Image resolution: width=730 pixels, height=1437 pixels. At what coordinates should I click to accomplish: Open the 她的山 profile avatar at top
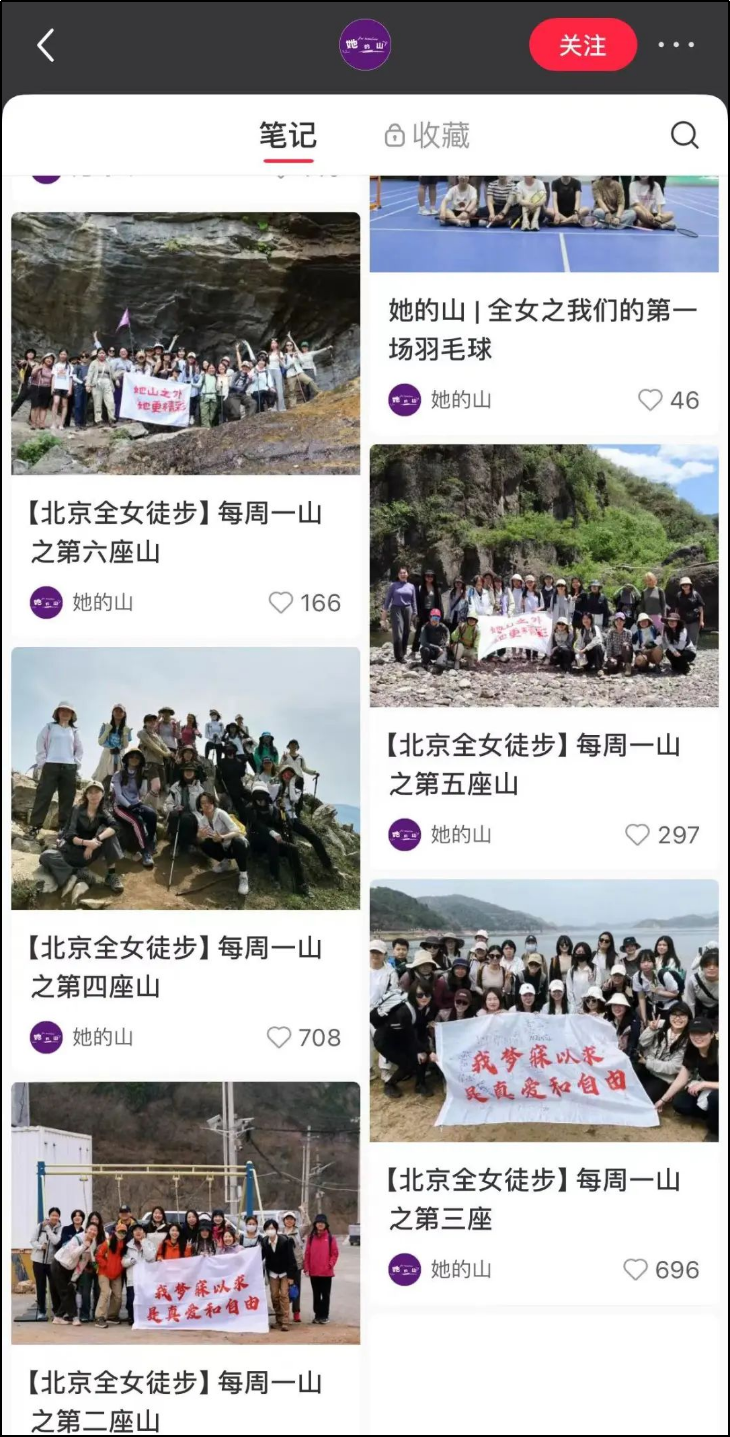pos(364,45)
